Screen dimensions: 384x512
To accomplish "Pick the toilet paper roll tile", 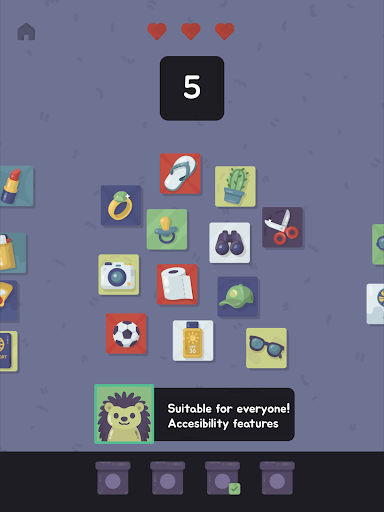I will [177, 285].
